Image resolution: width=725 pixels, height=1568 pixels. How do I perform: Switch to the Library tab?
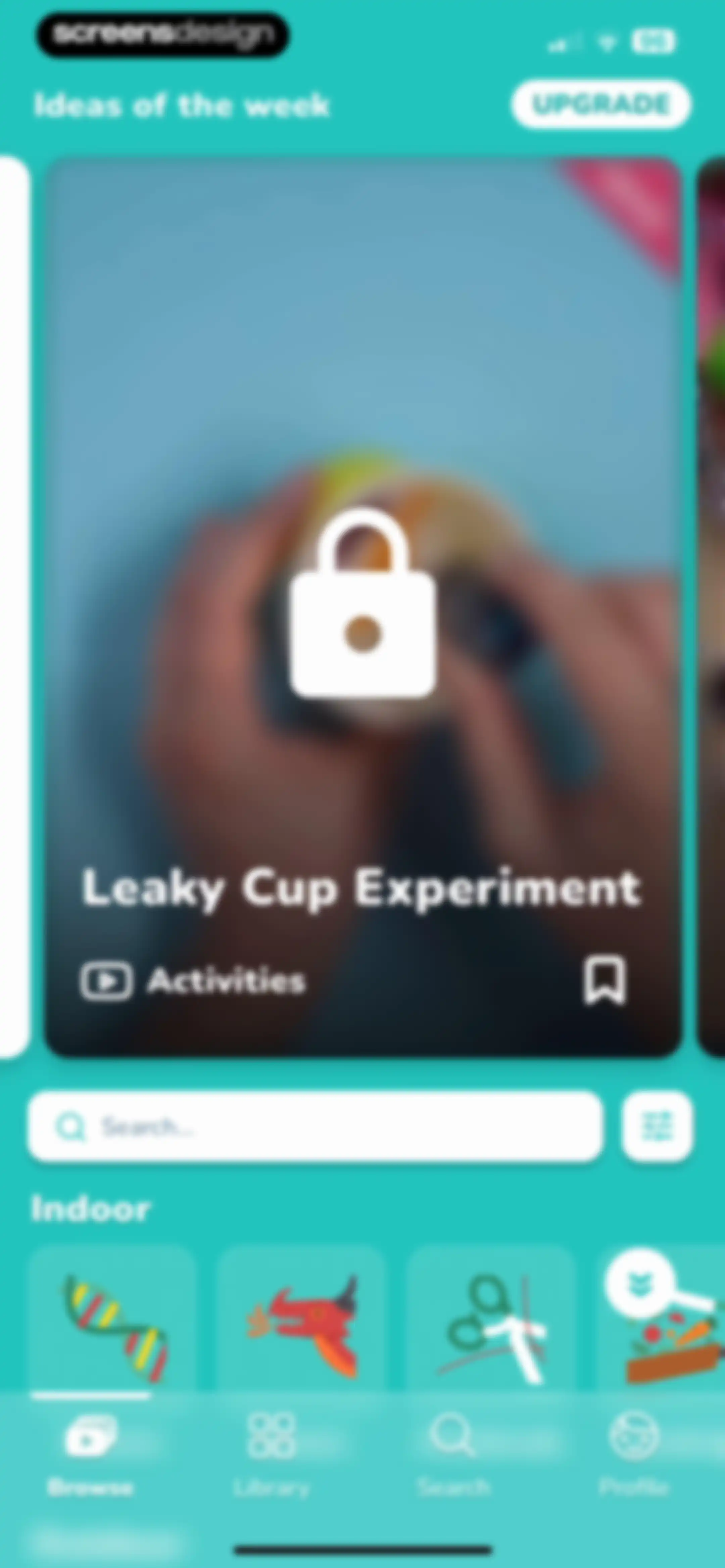coord(272,1456)
